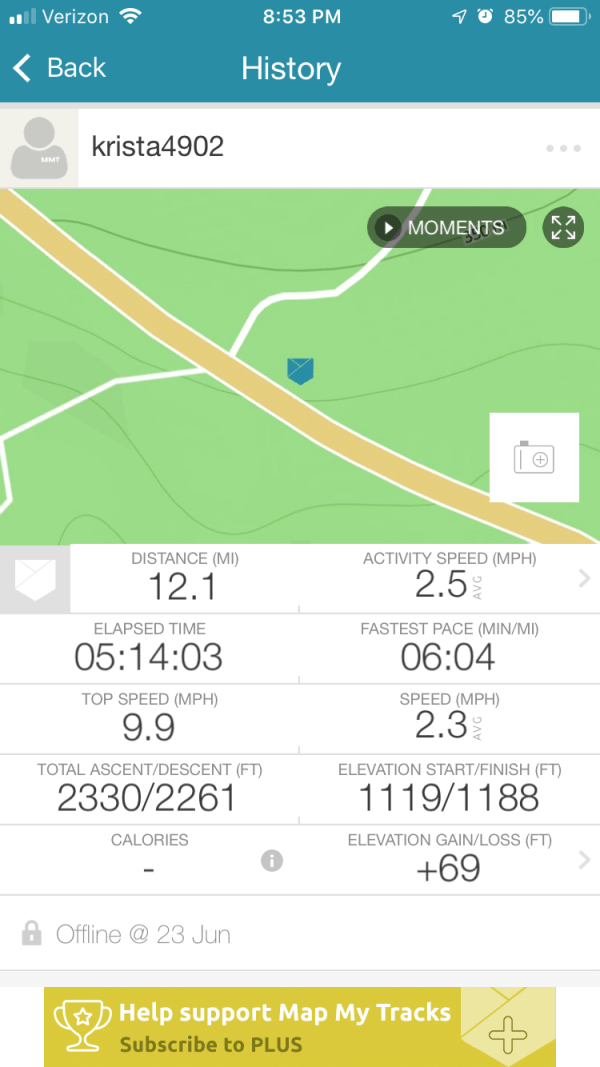Tap the activity type icon beside Distance
The image size is (600, 1067).
[x=35, y=579]
